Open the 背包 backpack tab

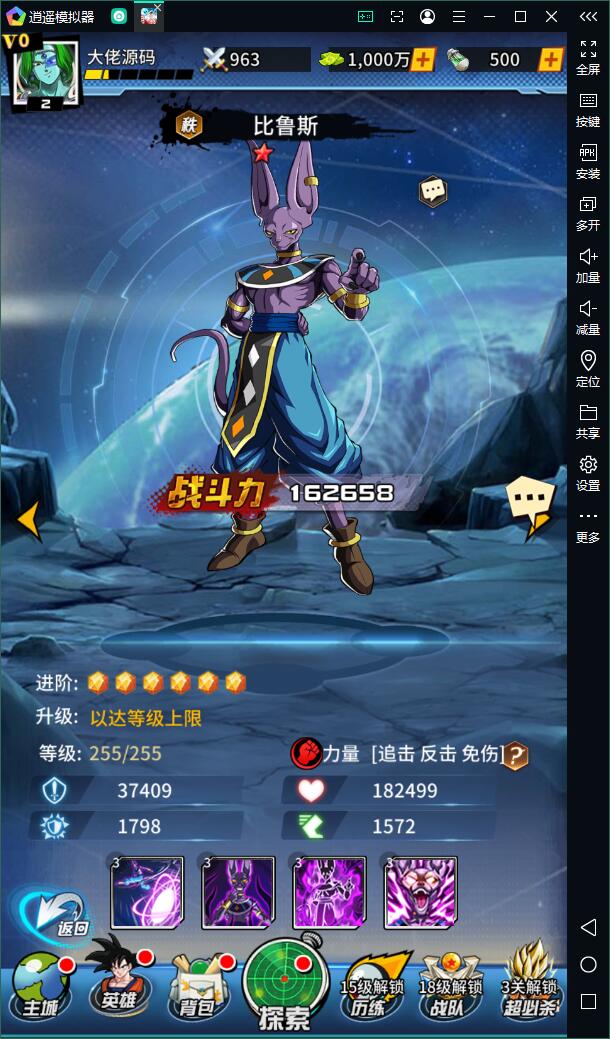click(x=197, y=988)
